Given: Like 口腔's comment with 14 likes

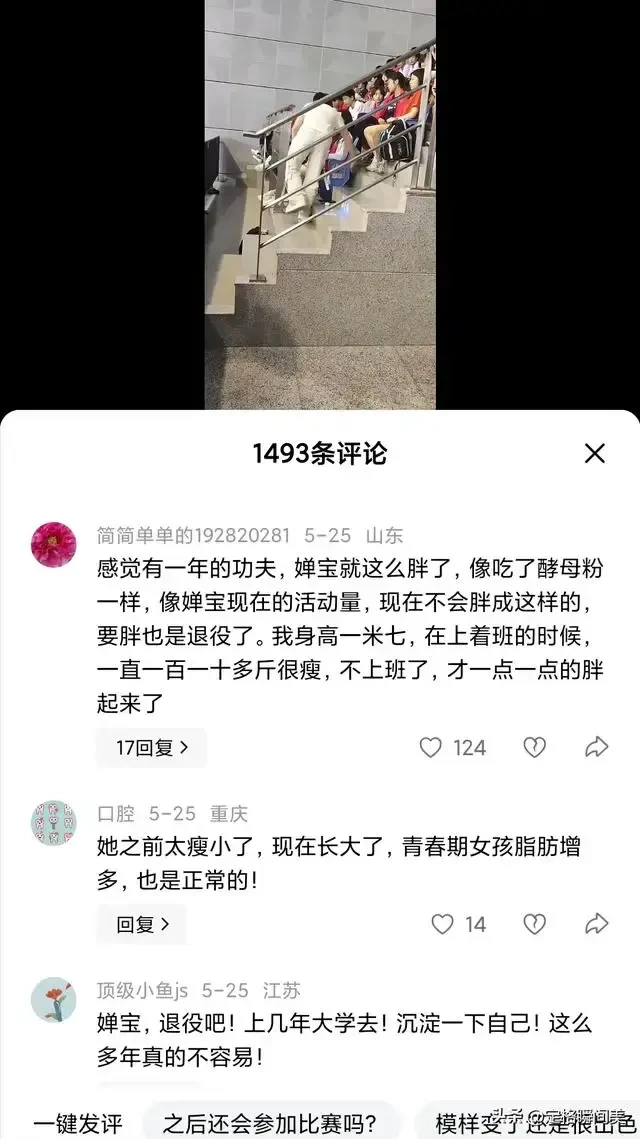Looking at the screenshot, I should coord(442,924).
